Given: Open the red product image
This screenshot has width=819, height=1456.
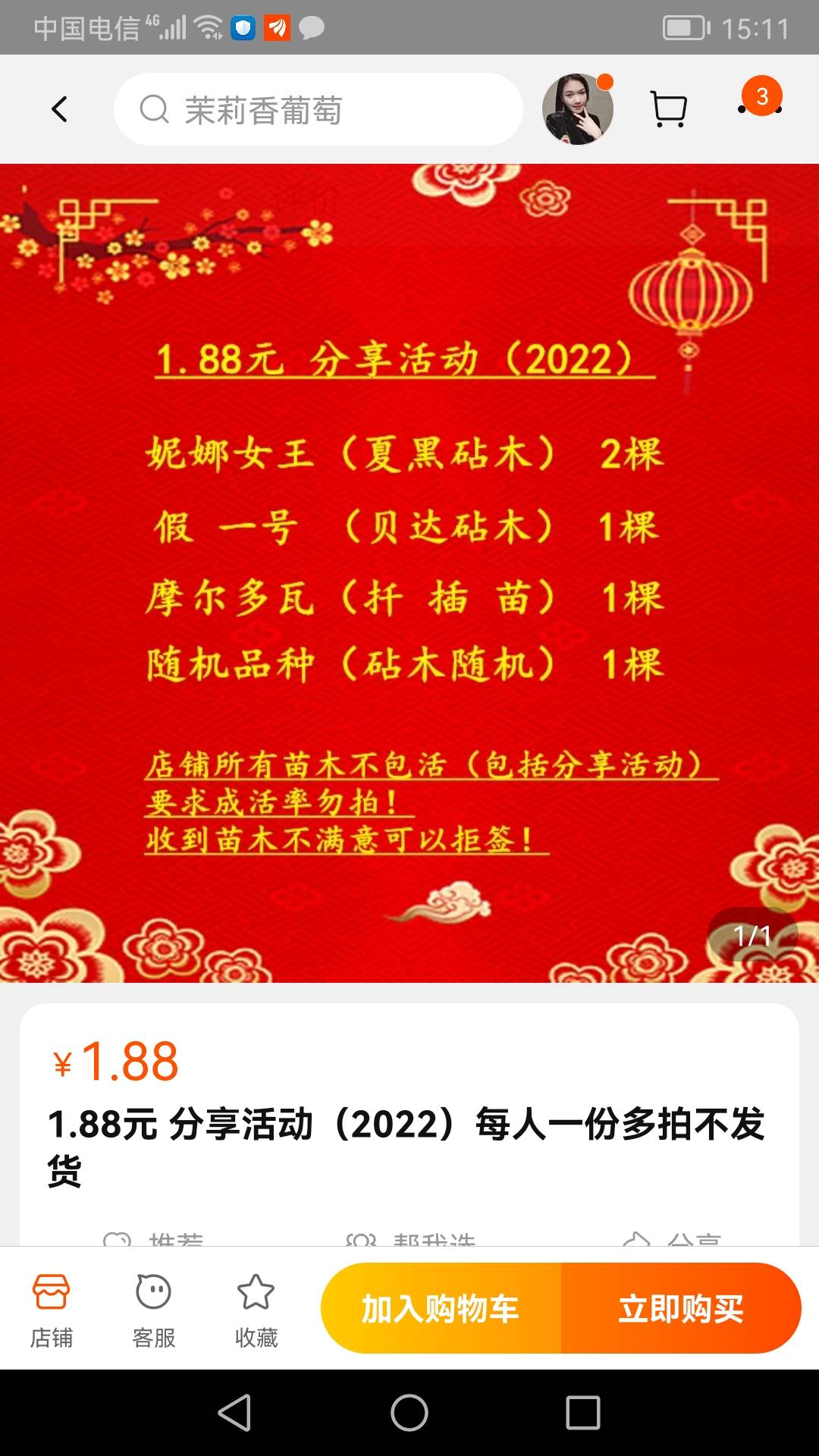Looking at the screenshot, I should [x=409, y=573].
